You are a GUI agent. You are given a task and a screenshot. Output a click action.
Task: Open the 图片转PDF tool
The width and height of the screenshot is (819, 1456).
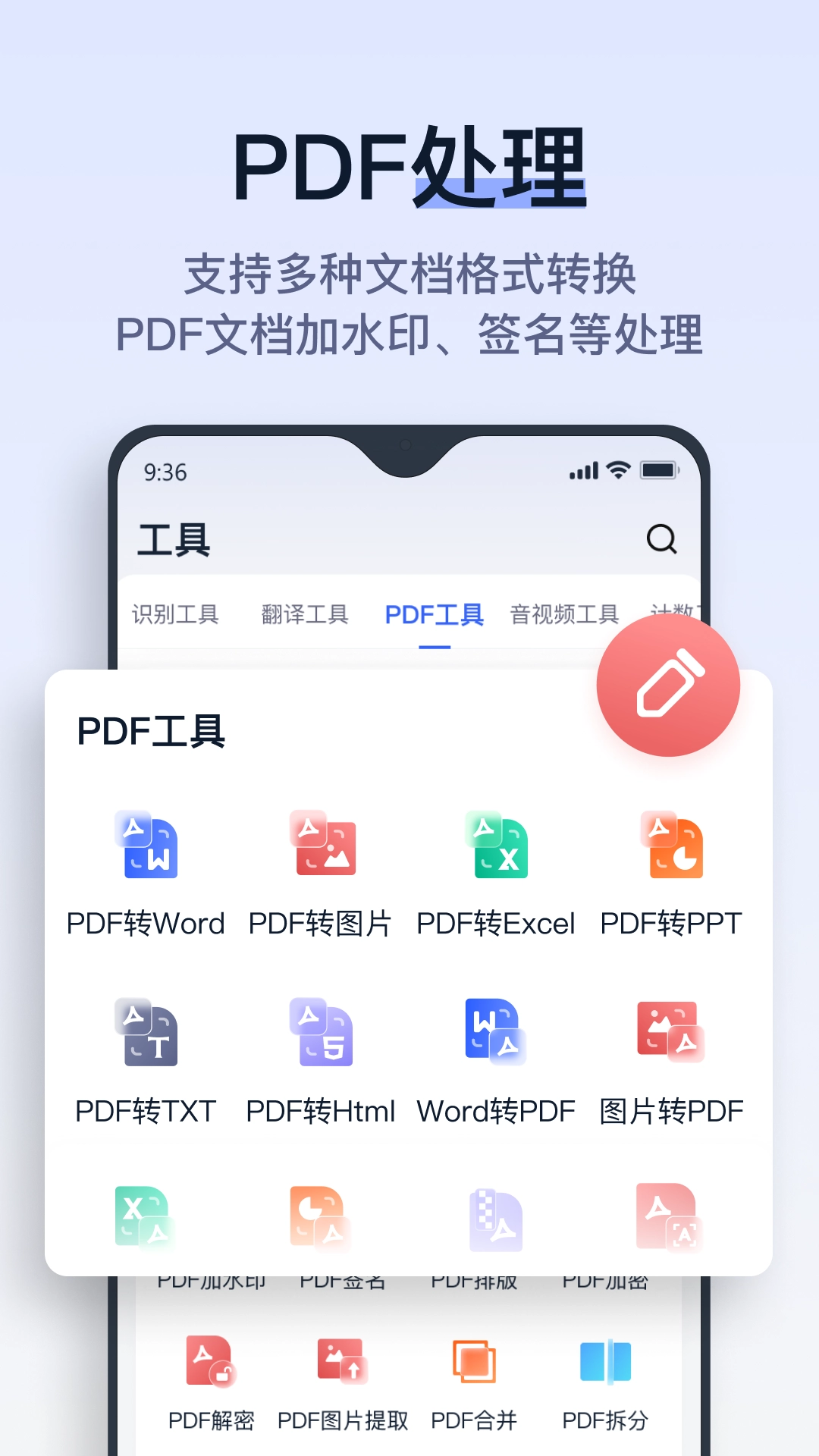tap(671, 1062)
